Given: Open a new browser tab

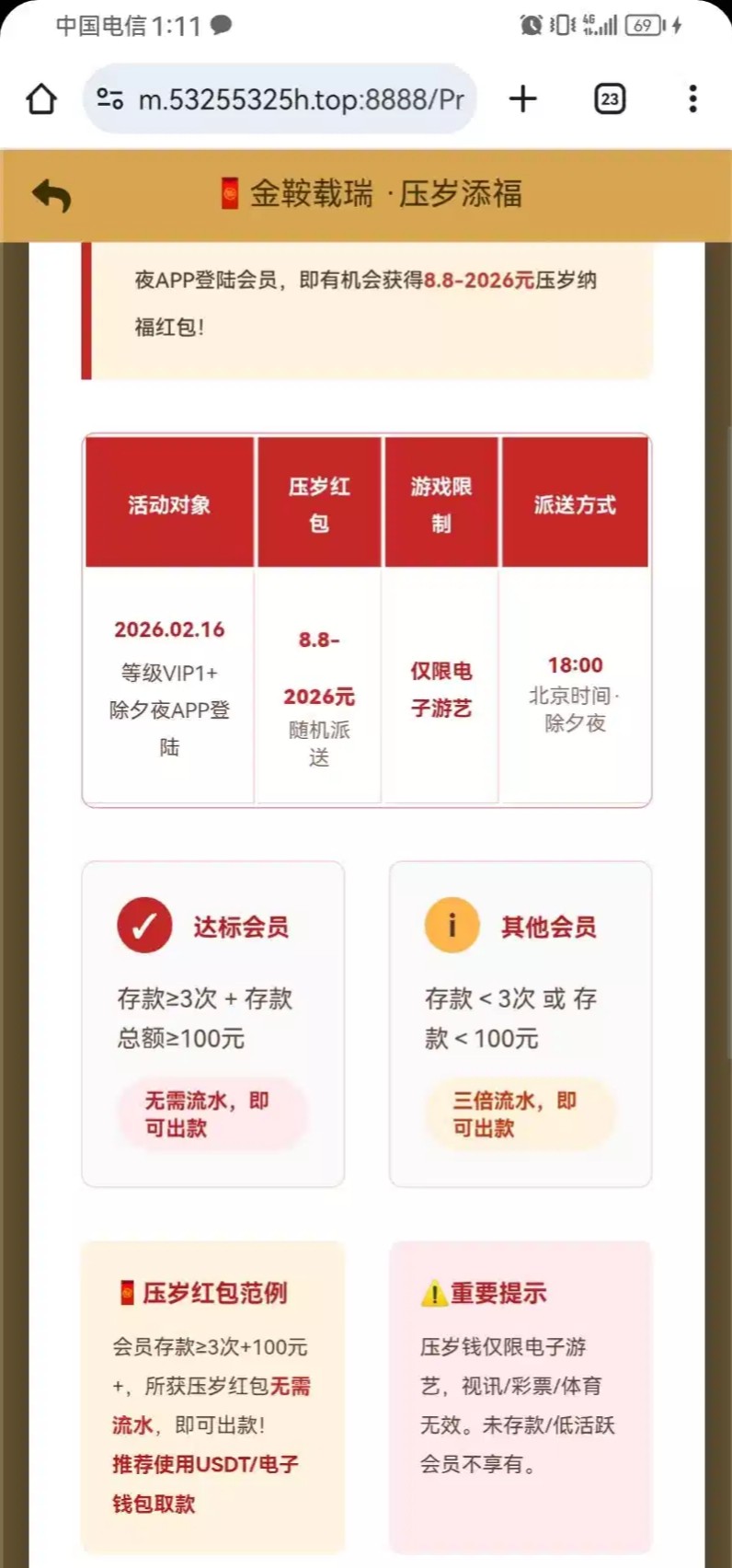Looking at the screenshot, I should tap(522, 98).
